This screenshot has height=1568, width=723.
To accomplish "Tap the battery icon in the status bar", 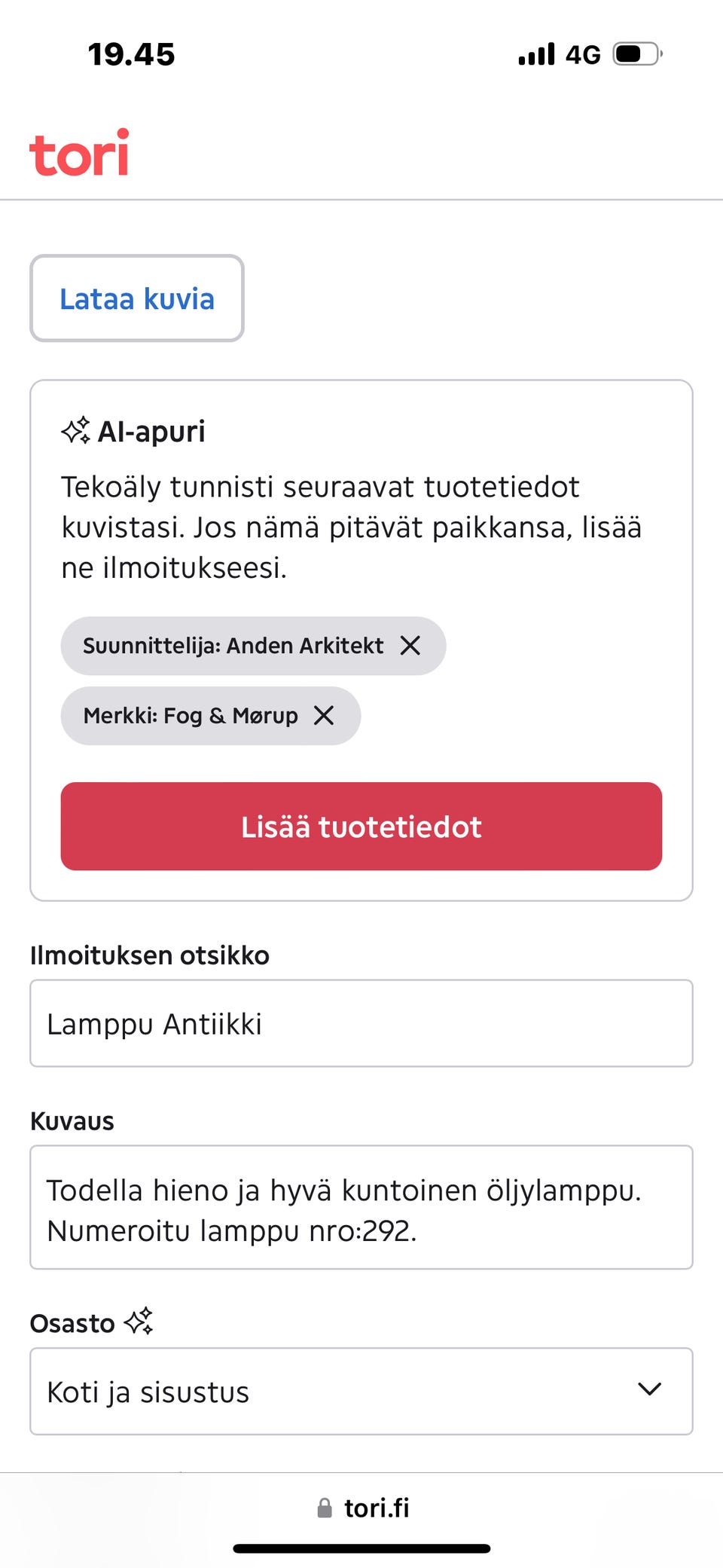I will pos(637,53).
